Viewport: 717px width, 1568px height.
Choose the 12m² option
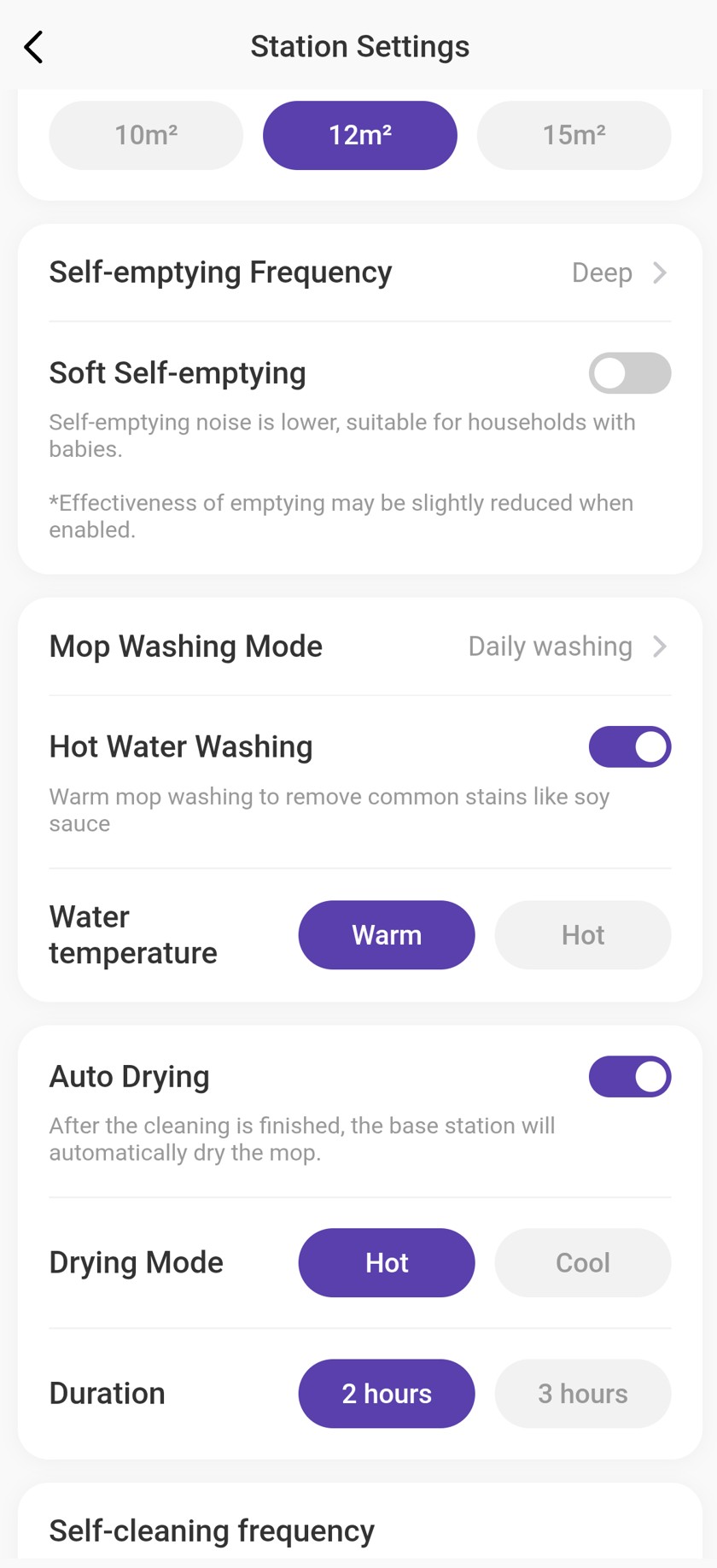[x=359, y=135]
